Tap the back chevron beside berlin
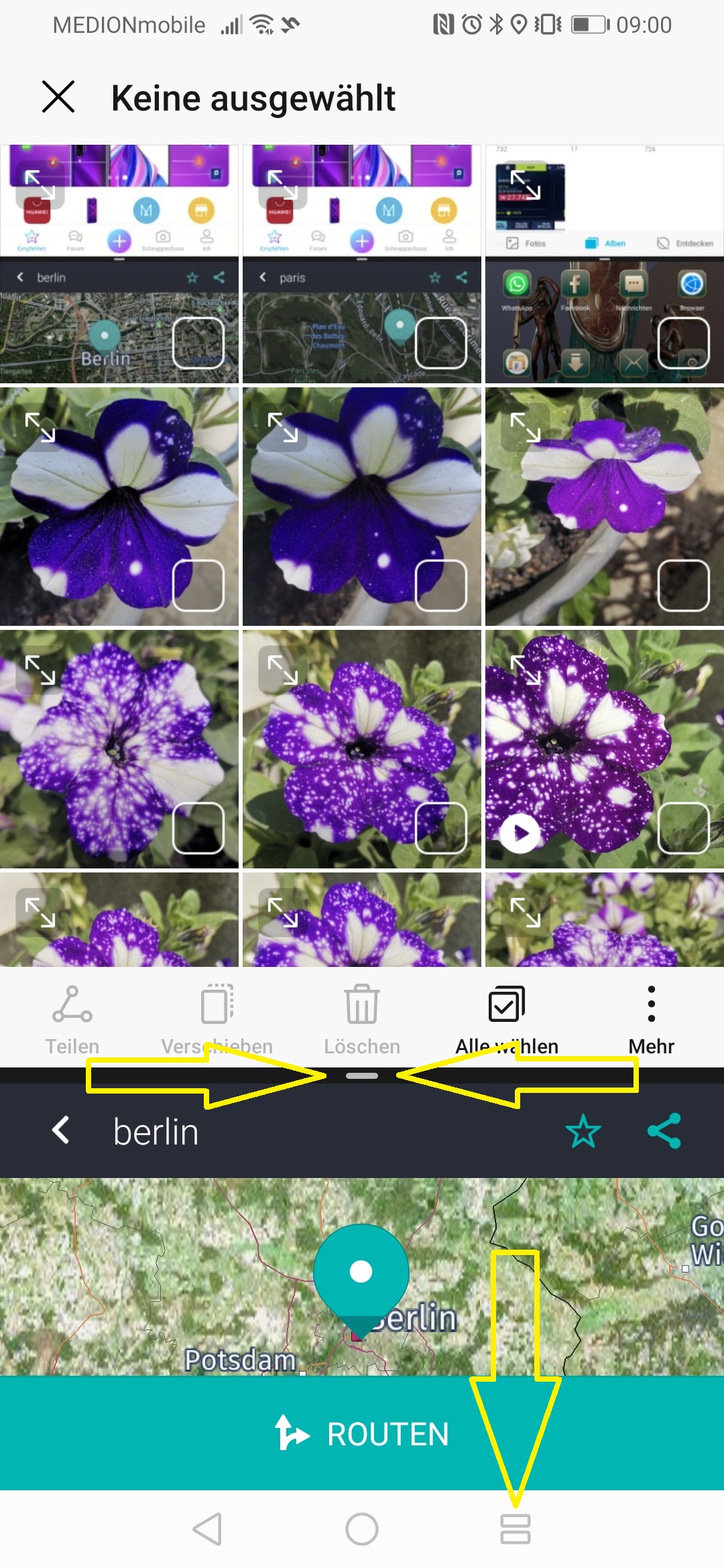The height and width of the screenshot is (1568, 724). pos(62,1131)
